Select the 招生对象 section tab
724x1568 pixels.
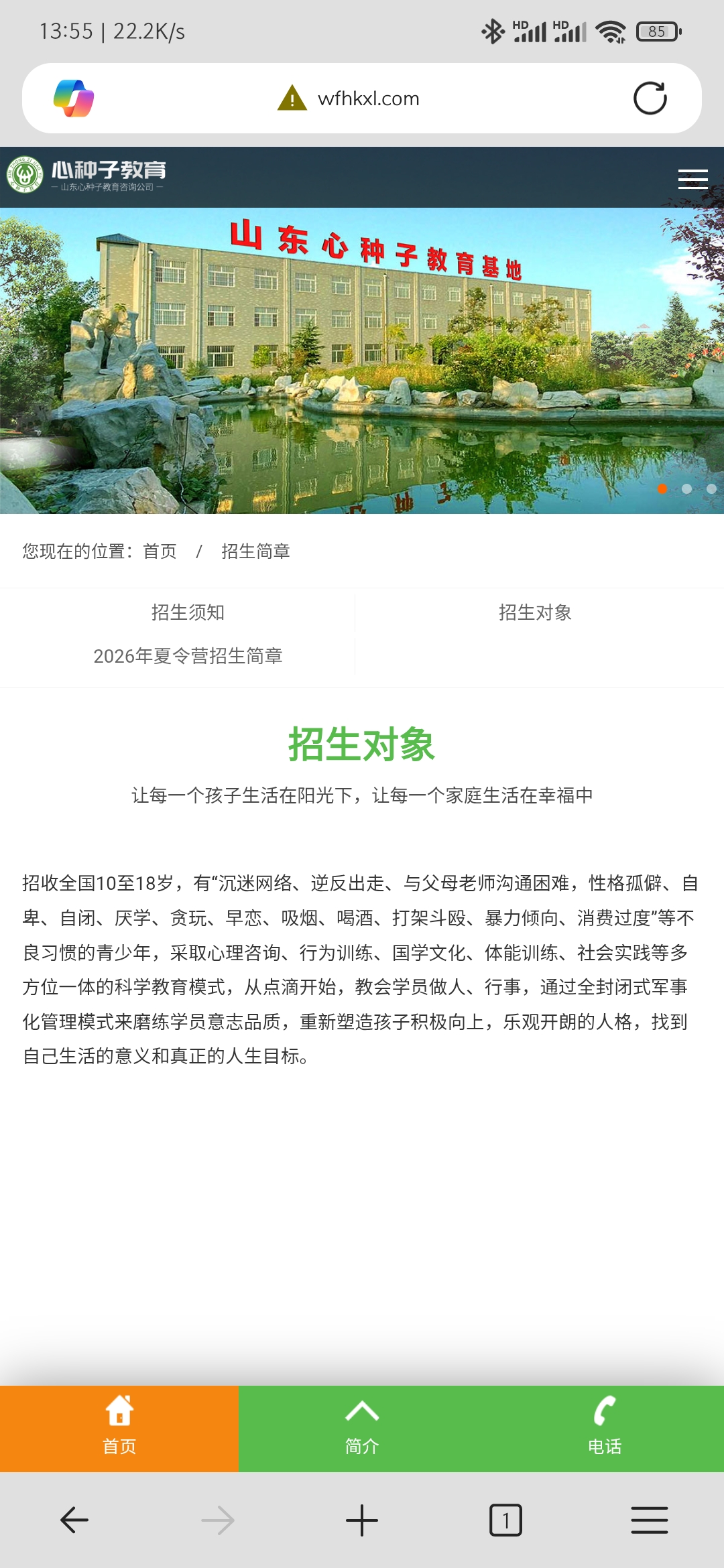[x=535, y=612]
